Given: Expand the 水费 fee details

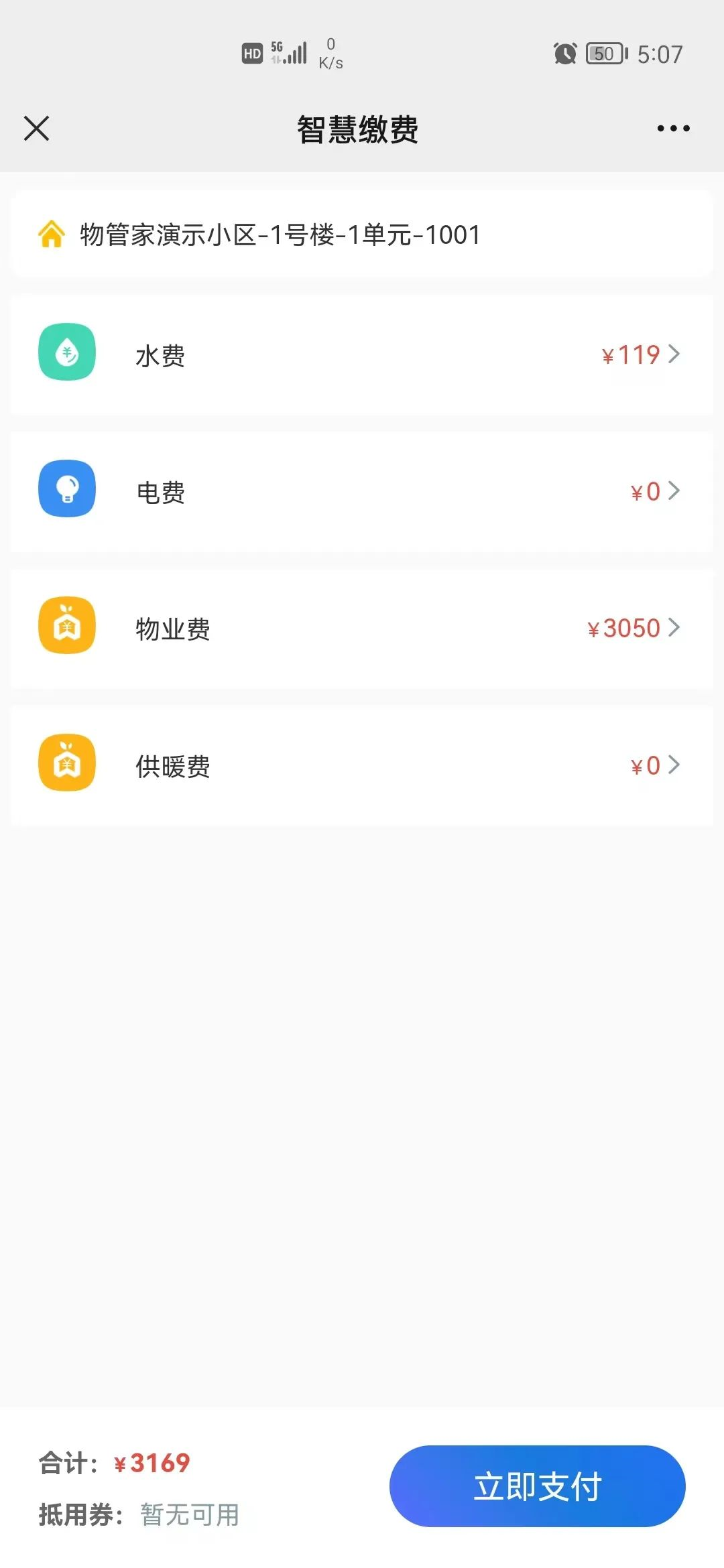Looking at the screenshot, I should coord(677,354).
